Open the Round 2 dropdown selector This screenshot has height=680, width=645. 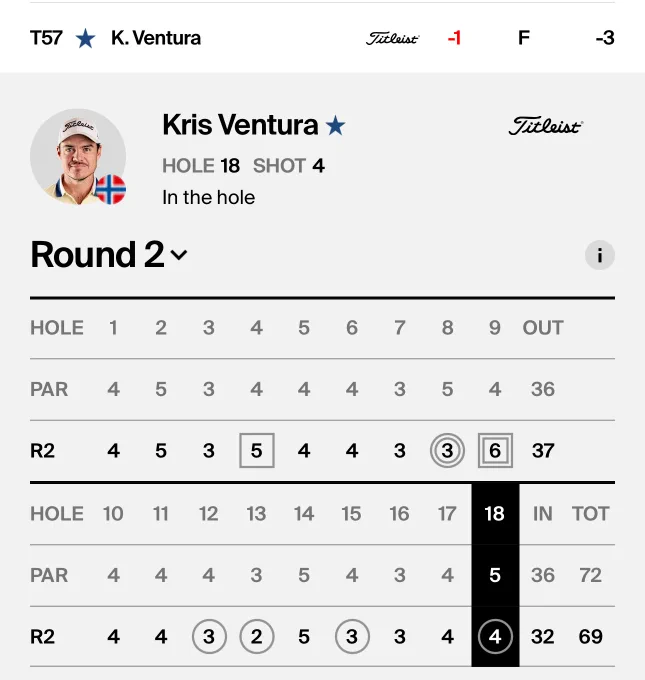pyautogui.click(x=109, y=255)
